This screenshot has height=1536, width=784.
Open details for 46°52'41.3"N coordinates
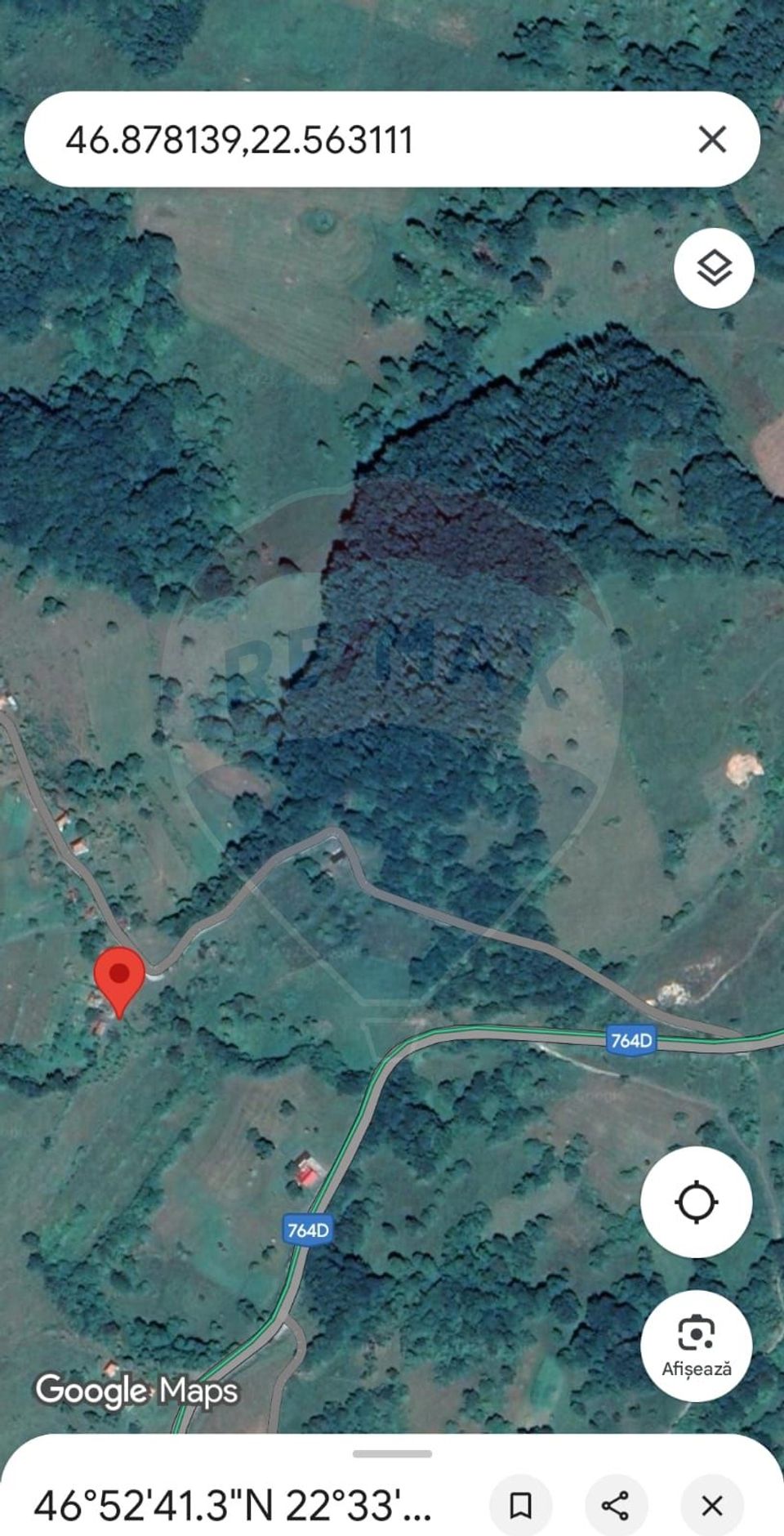pos(233,1505)
